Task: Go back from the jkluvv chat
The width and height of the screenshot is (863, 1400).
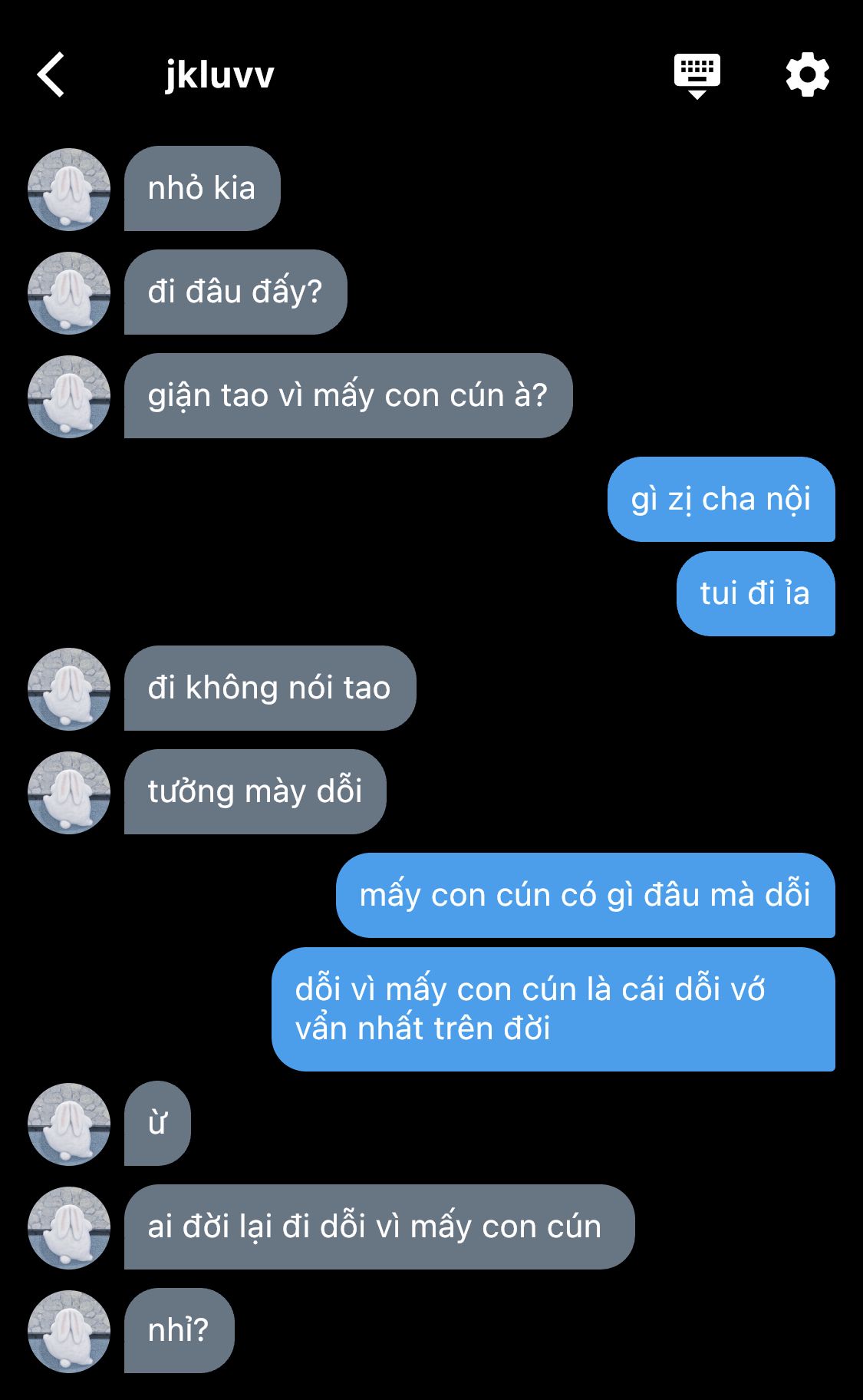Action: 51,75
